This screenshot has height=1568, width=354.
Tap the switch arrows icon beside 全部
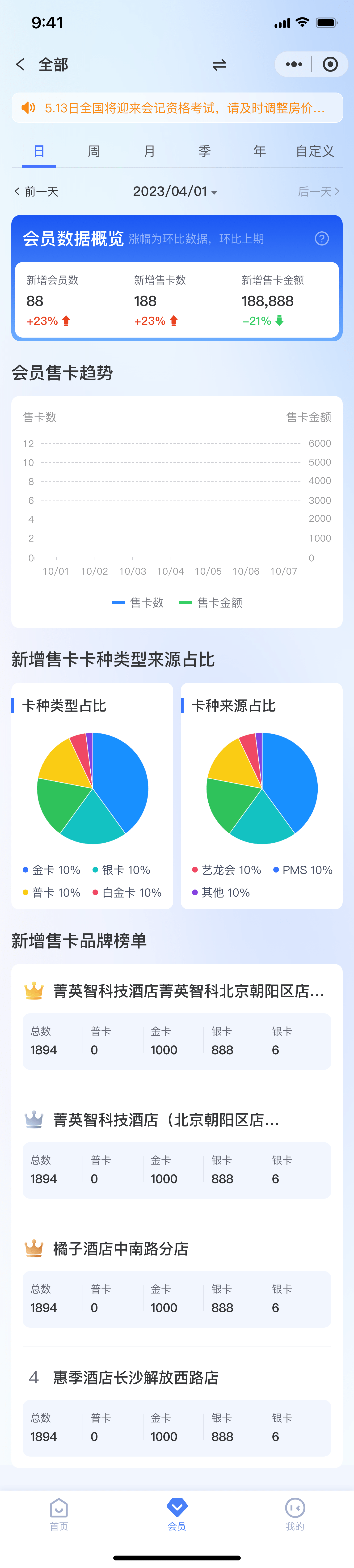[x=219, y=64]
